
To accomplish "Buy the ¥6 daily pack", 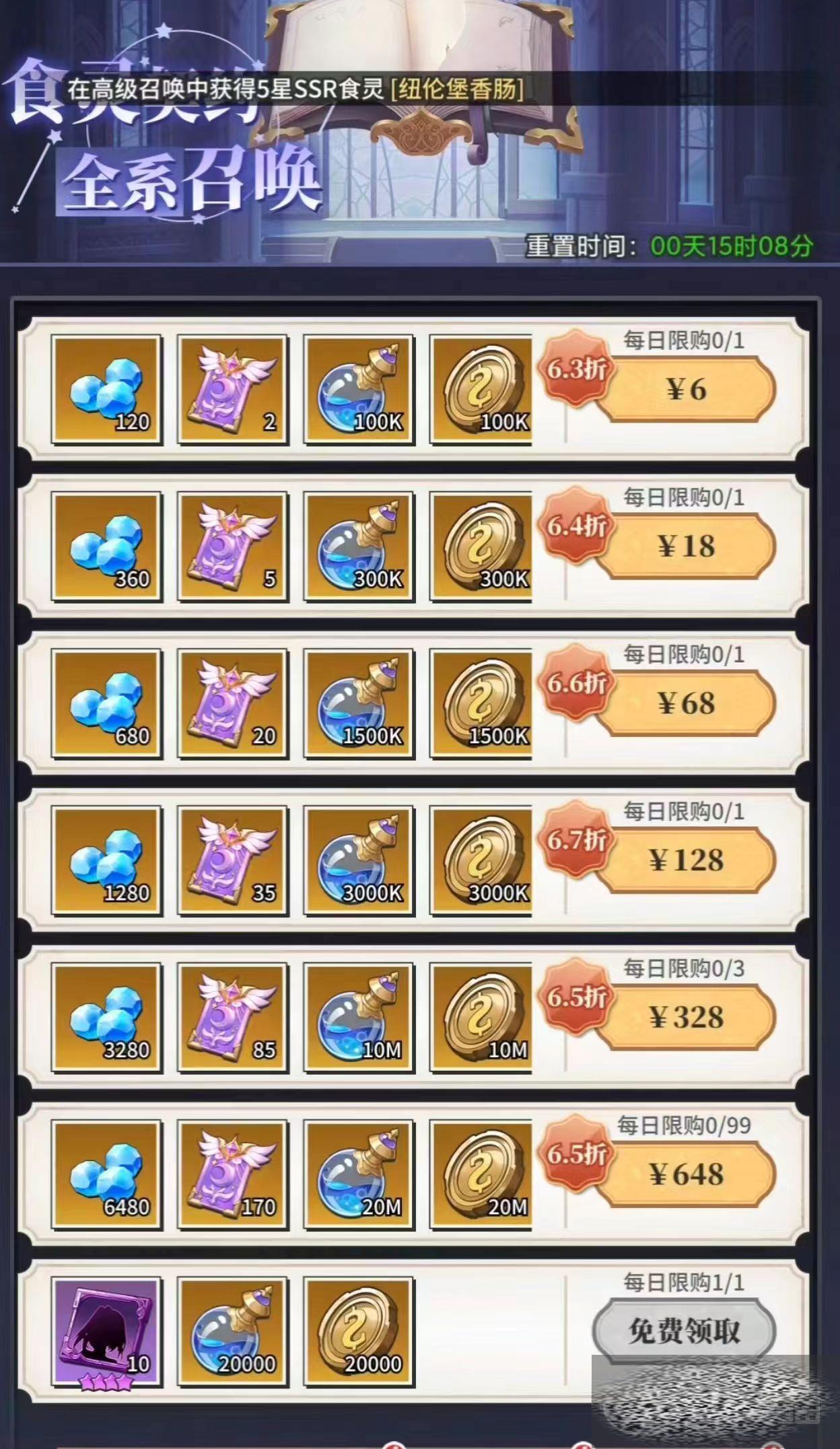I will [x=685, y=389].
